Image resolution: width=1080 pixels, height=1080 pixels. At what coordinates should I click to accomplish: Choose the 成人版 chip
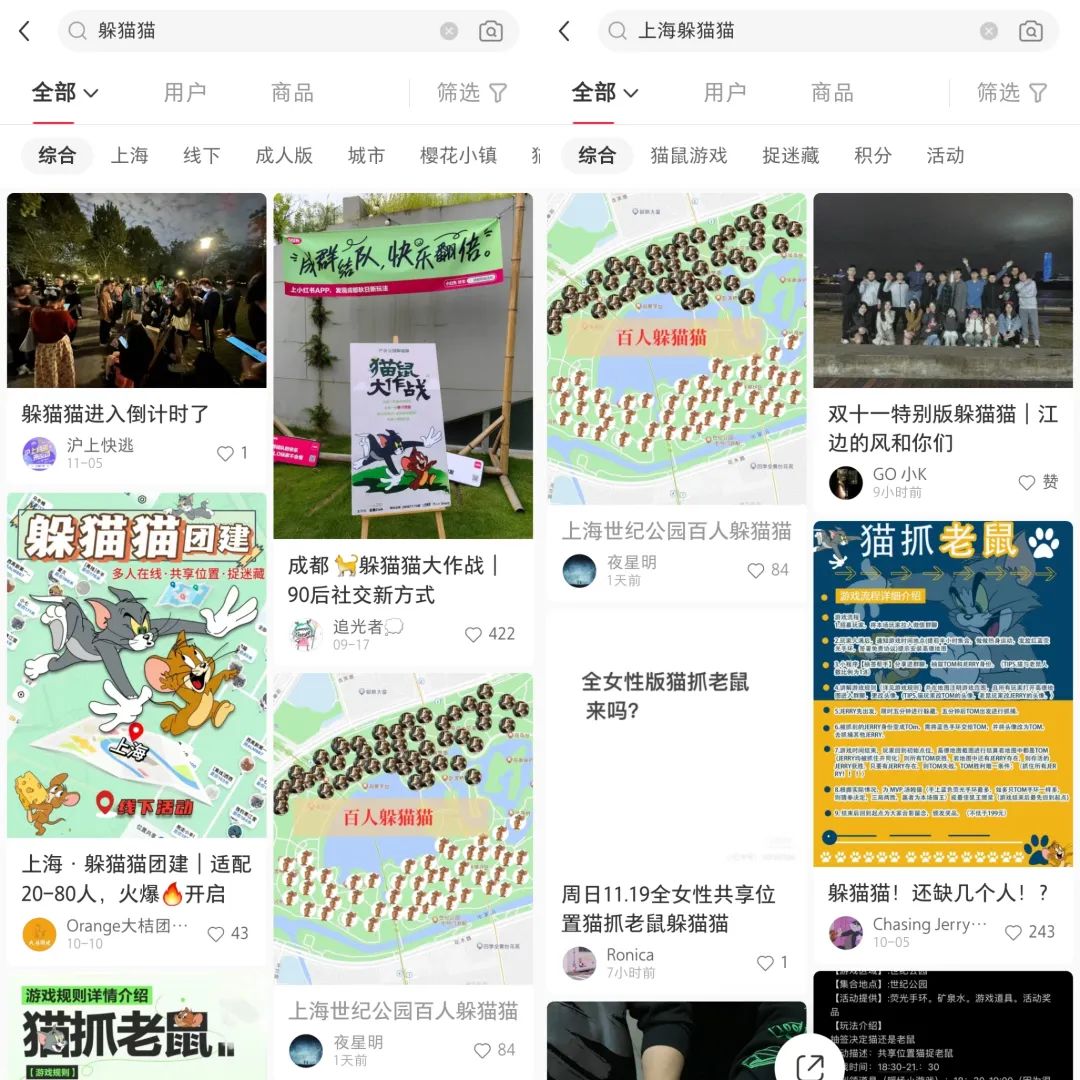tap(284, 155)
